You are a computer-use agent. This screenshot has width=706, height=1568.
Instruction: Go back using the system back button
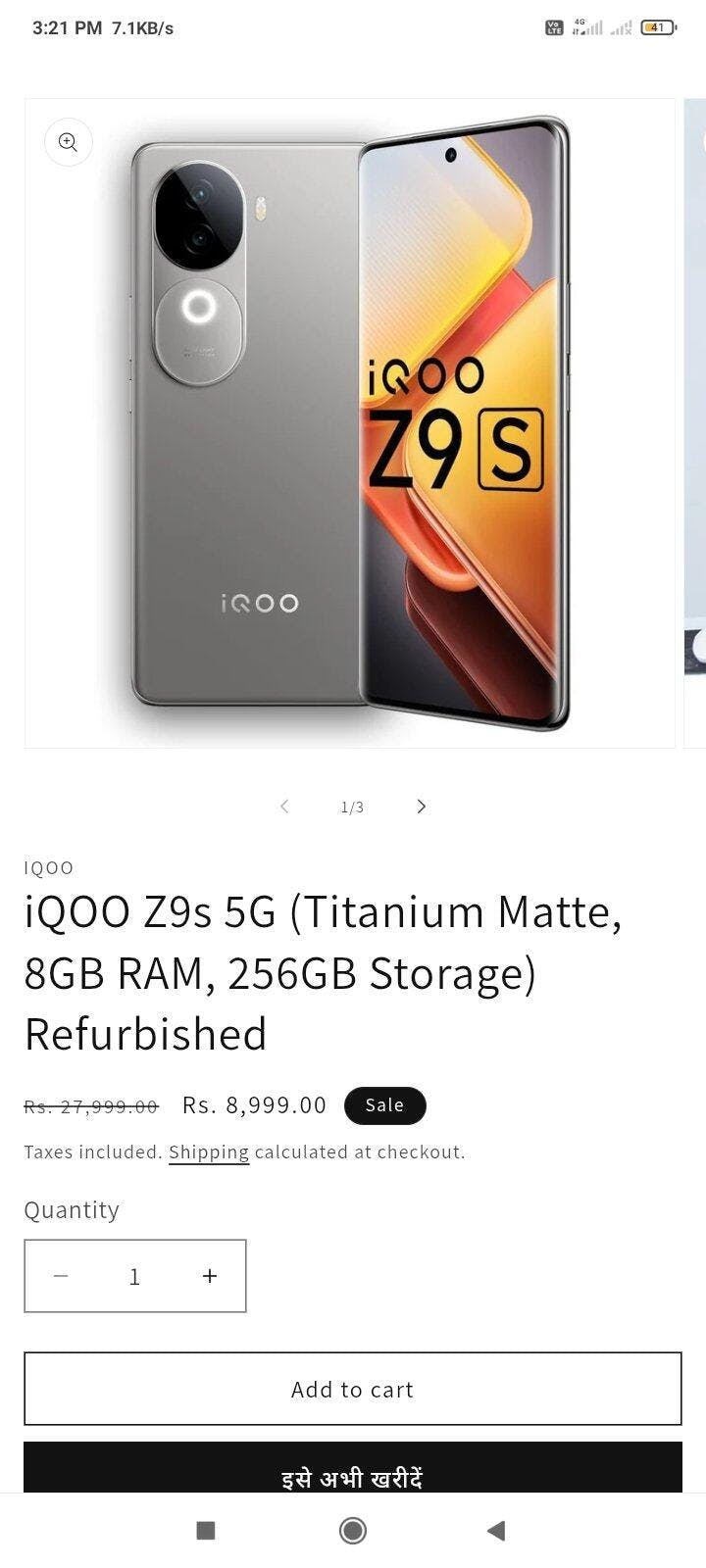(x=496, y=1531)
